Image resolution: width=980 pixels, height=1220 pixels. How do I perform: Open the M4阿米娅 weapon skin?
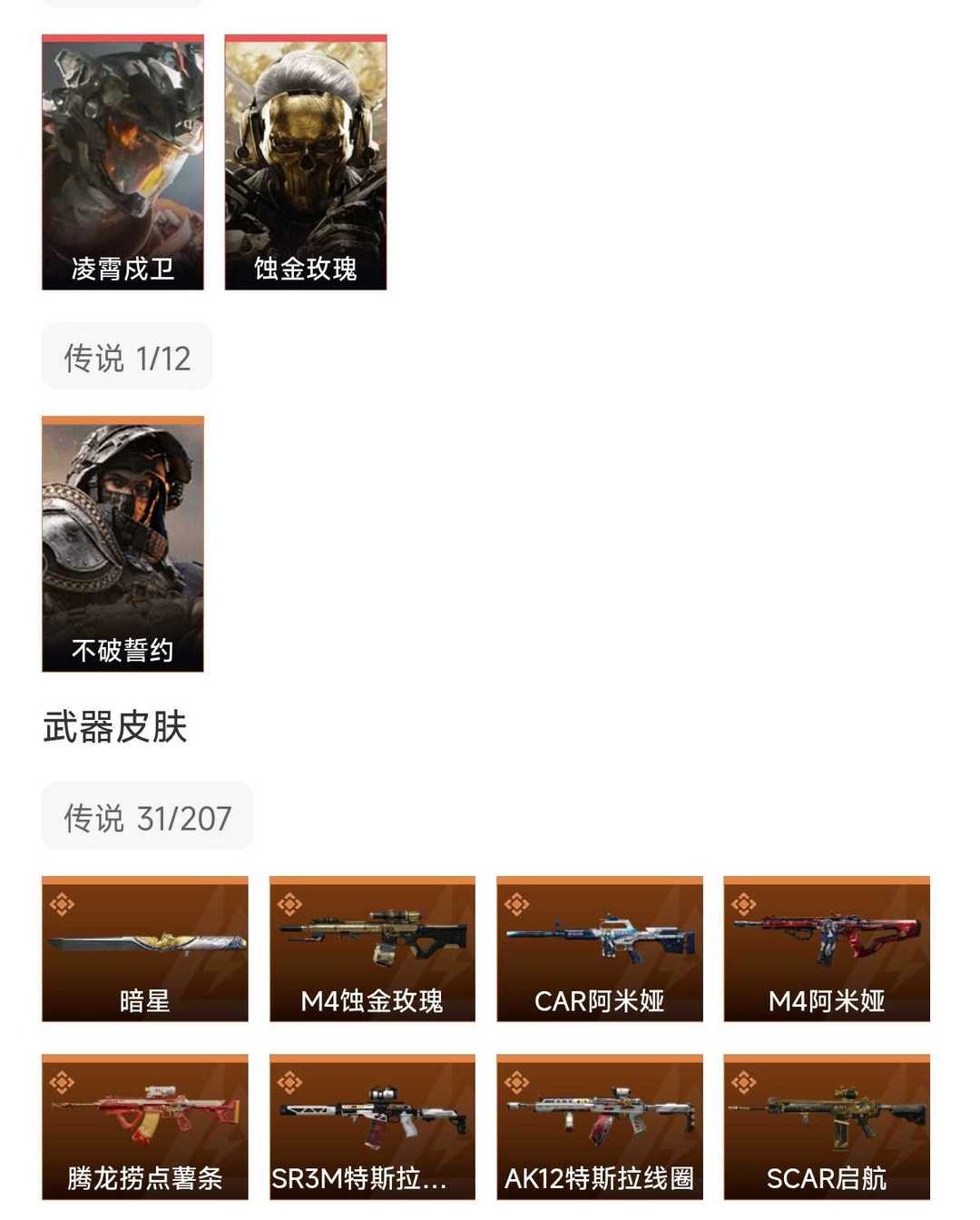tap(827, 949)
